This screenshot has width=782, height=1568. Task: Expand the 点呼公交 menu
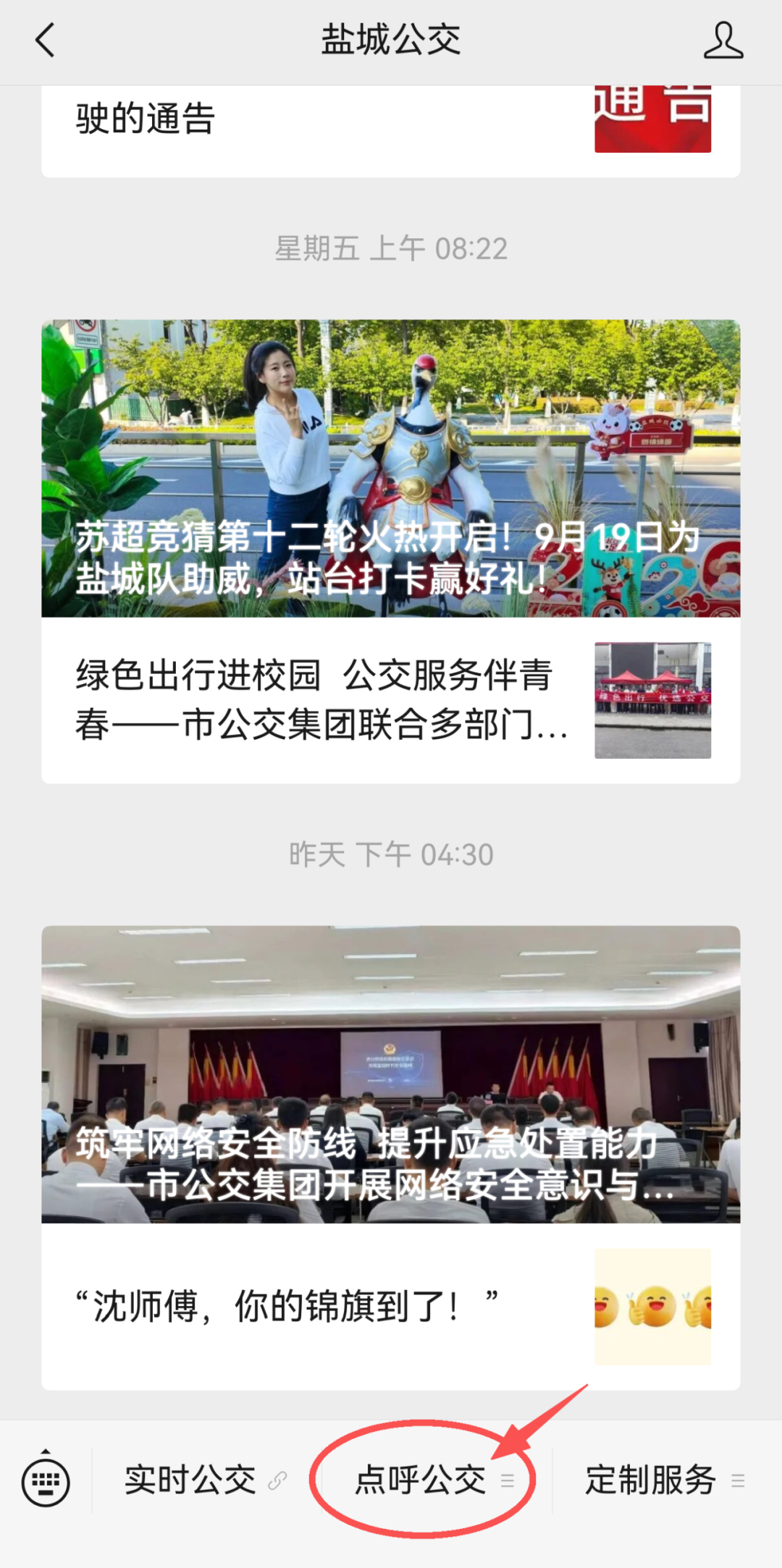click(434, 1480)
